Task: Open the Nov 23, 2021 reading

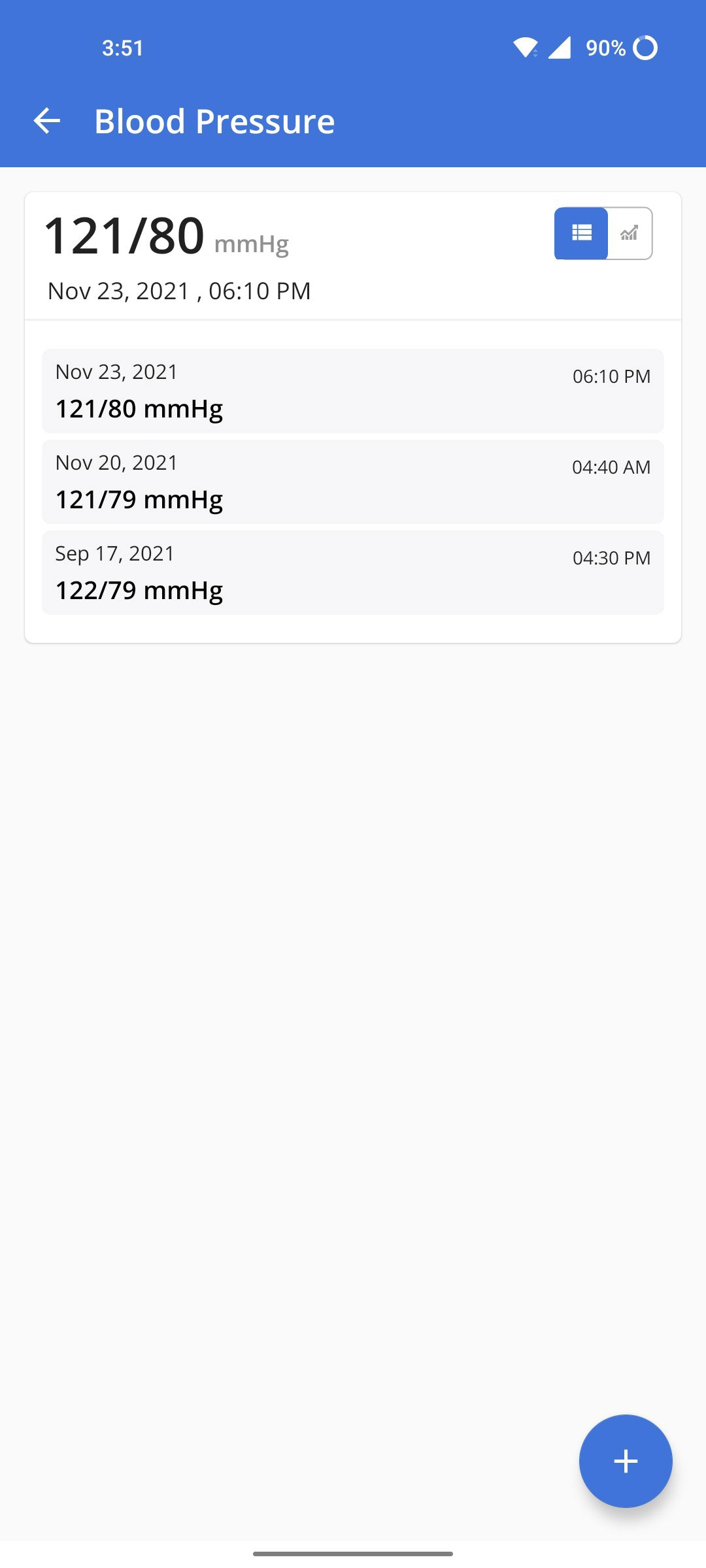Action: click(x=353, y=391)
